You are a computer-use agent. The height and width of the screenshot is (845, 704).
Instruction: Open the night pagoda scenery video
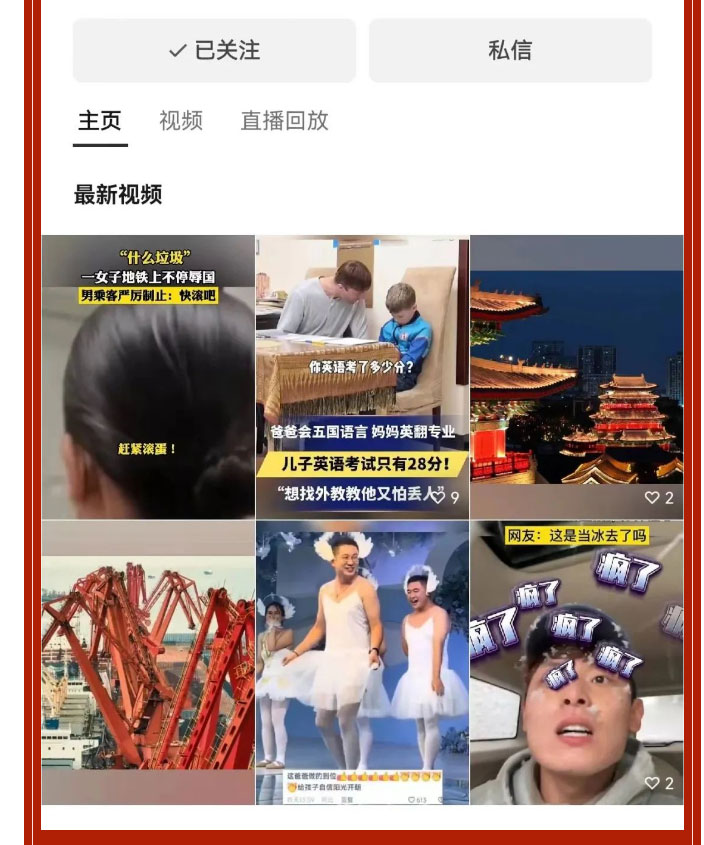[x=576, y=377]
